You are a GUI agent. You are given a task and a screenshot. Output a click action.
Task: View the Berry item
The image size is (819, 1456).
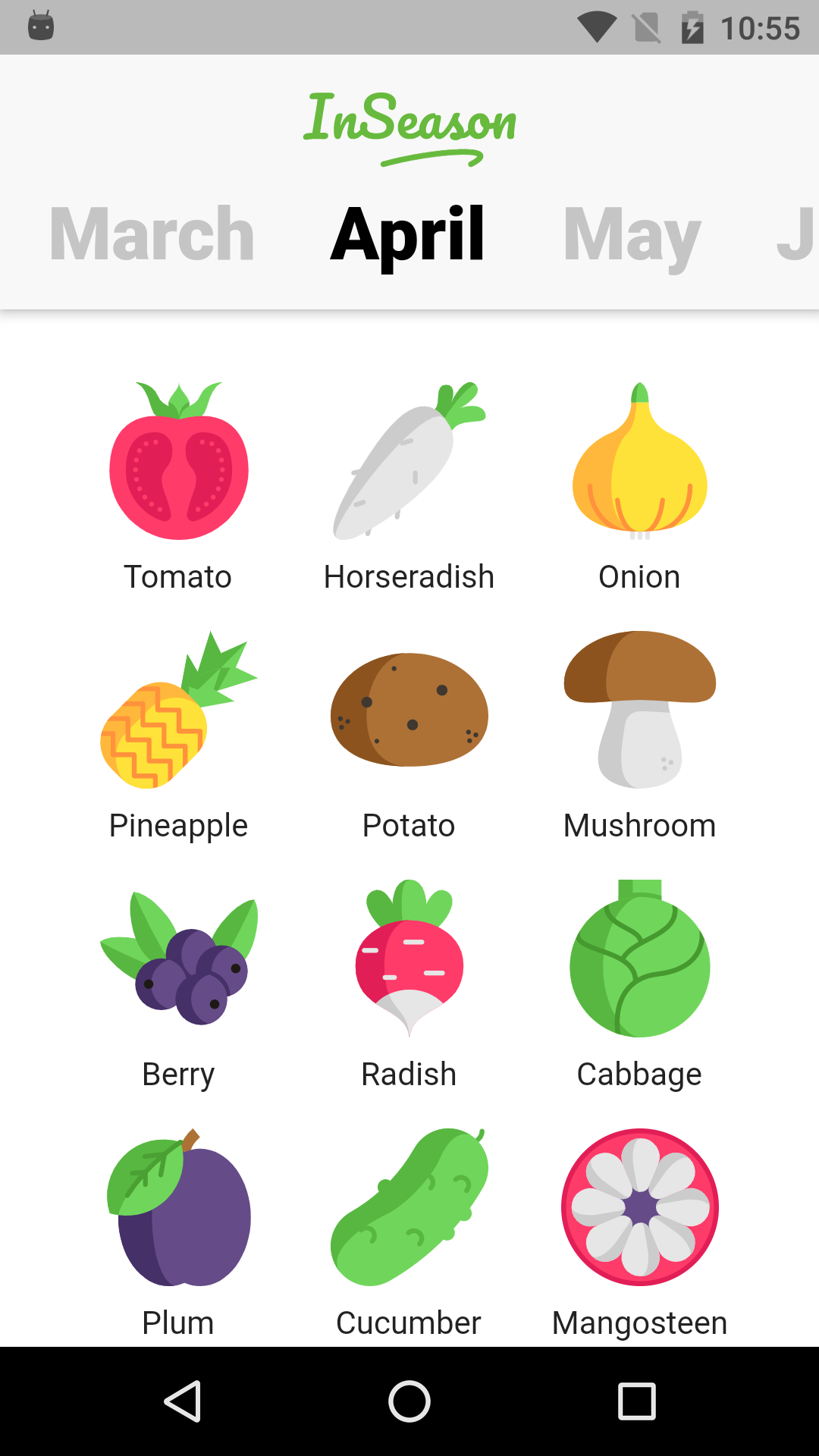tap(178, 984)
